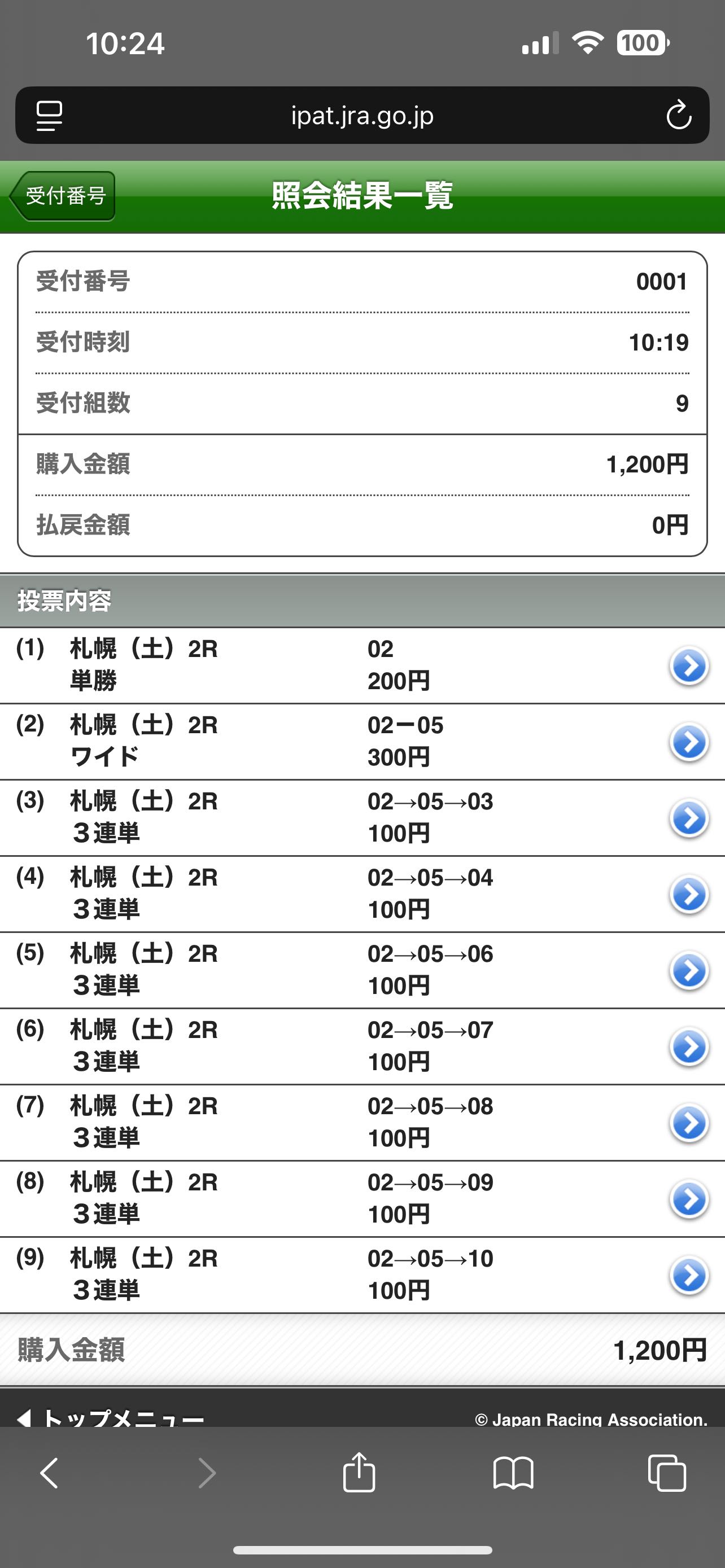Open the browser bookmarks

(x=513, y=1473)
